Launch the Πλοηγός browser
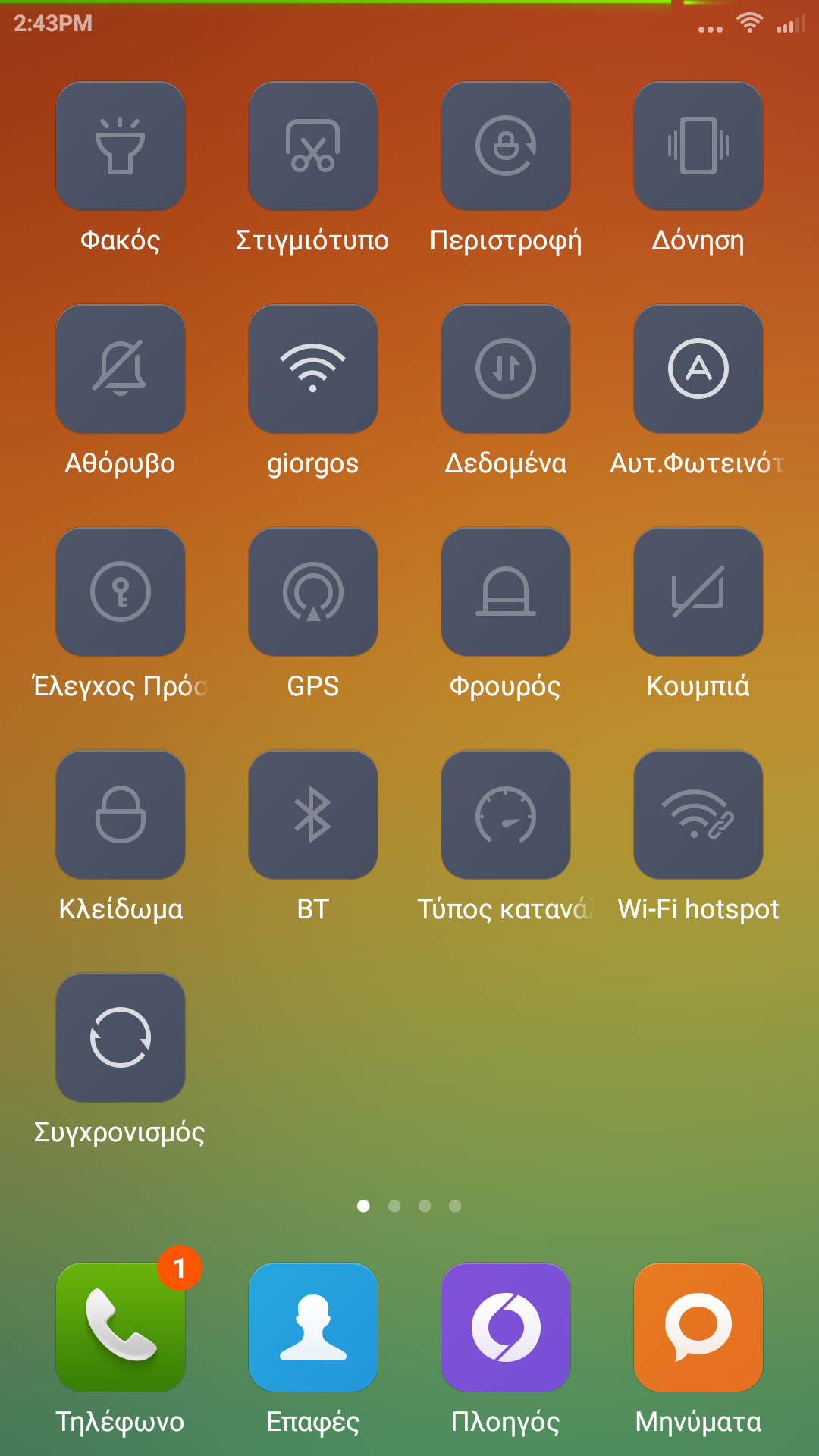The width and height of the screenshot is (819, 1456). pyautogui.click(x=506, y=1327)
